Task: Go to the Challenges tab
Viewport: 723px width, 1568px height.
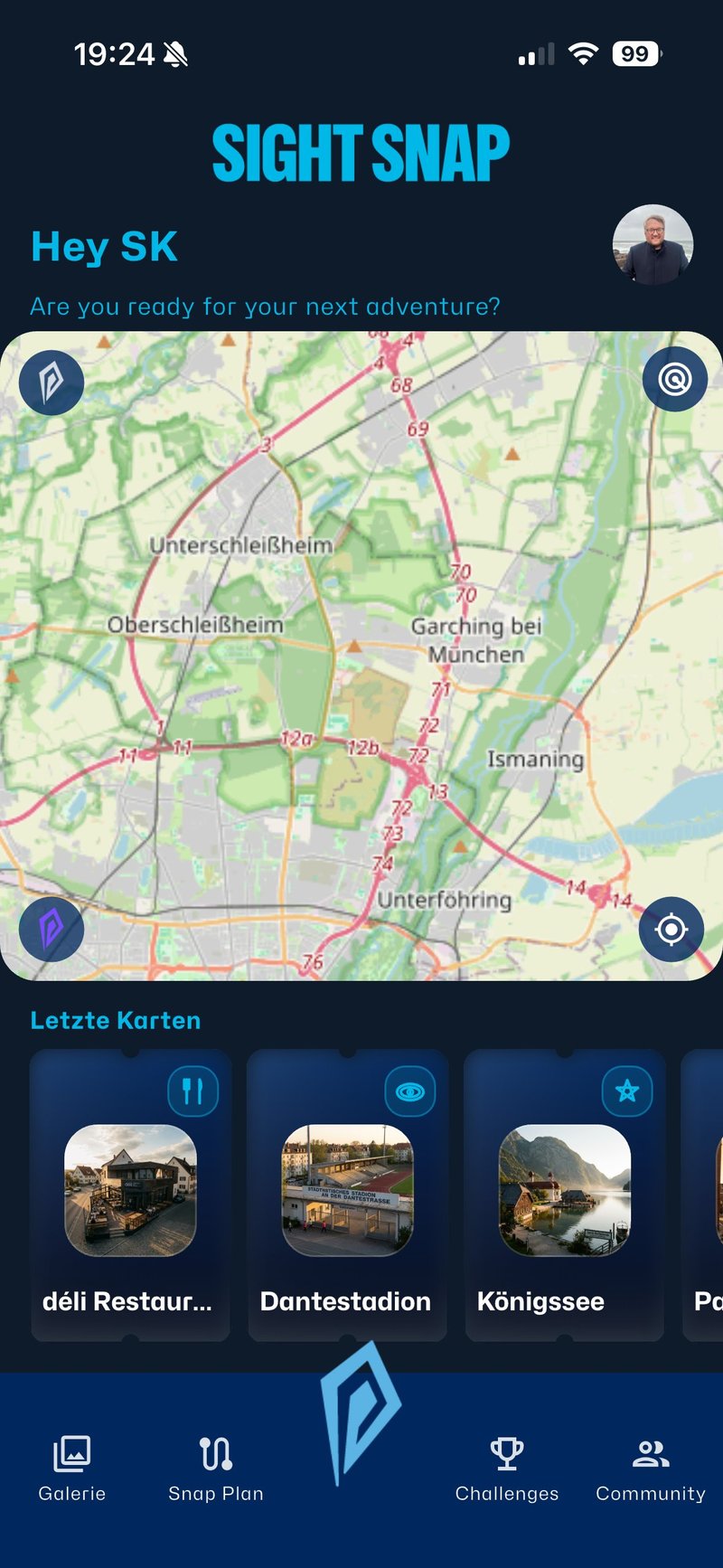Action: click(506, 1469)
